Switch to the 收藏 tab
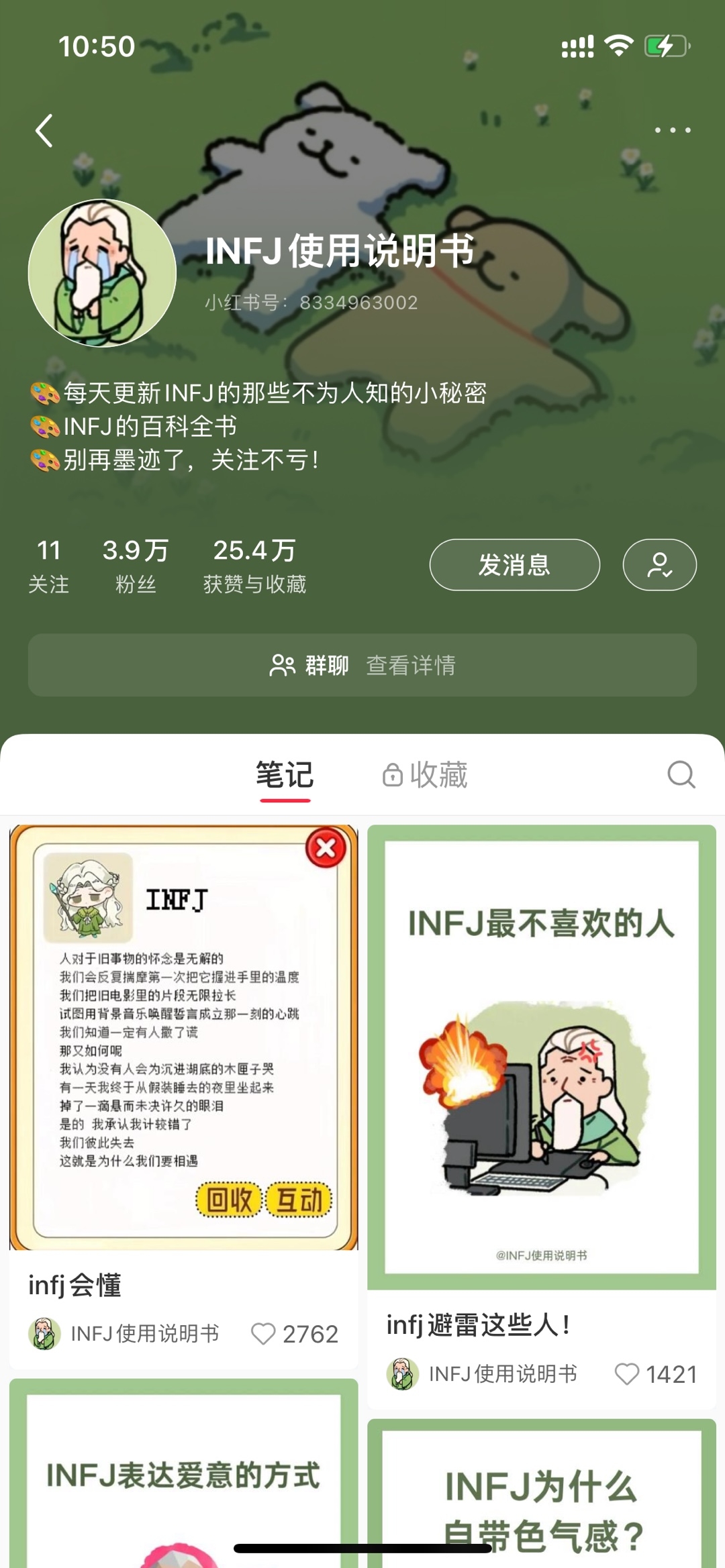This screenshot has width=725, height=1568. coord(425,775)
